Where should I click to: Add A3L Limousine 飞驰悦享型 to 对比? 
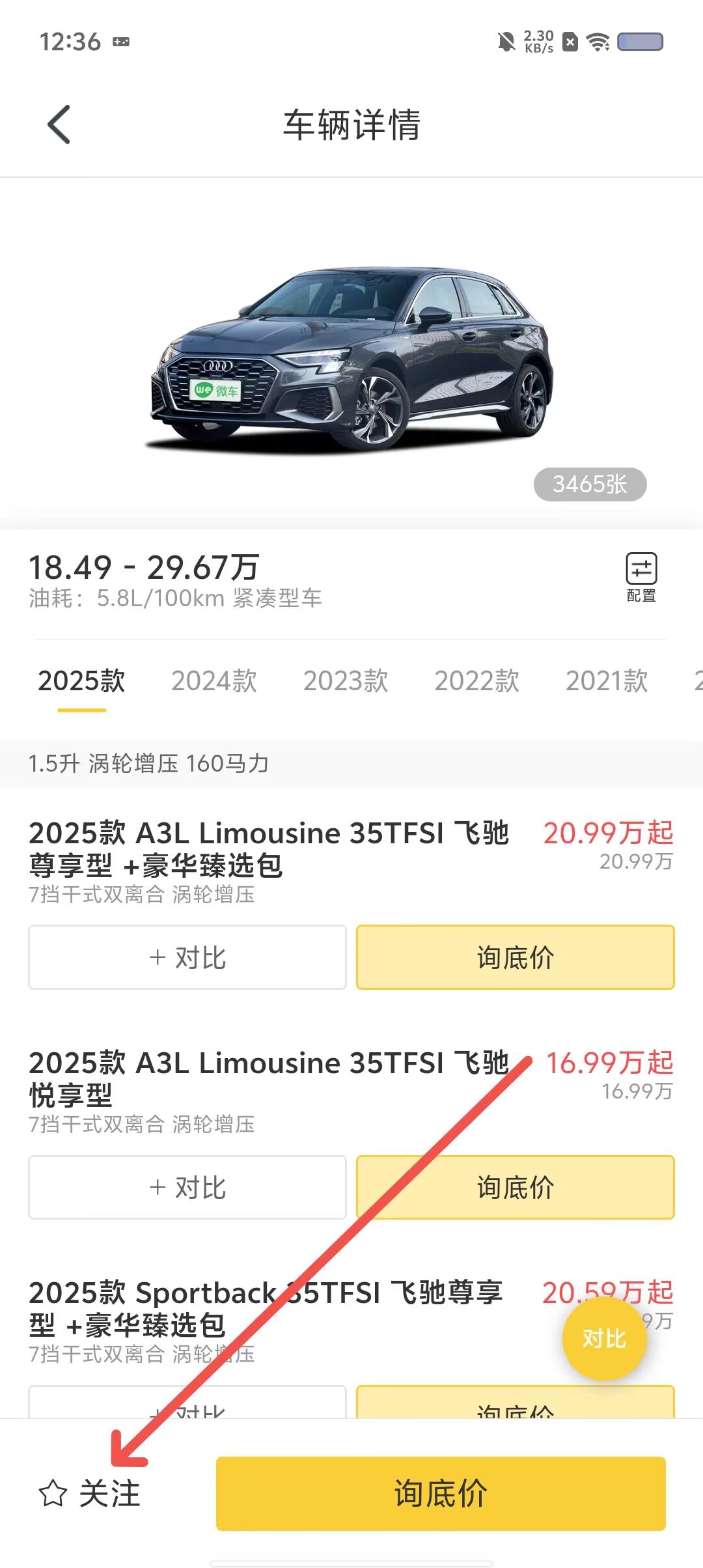pyautogui.click(x=187, y=1187)
